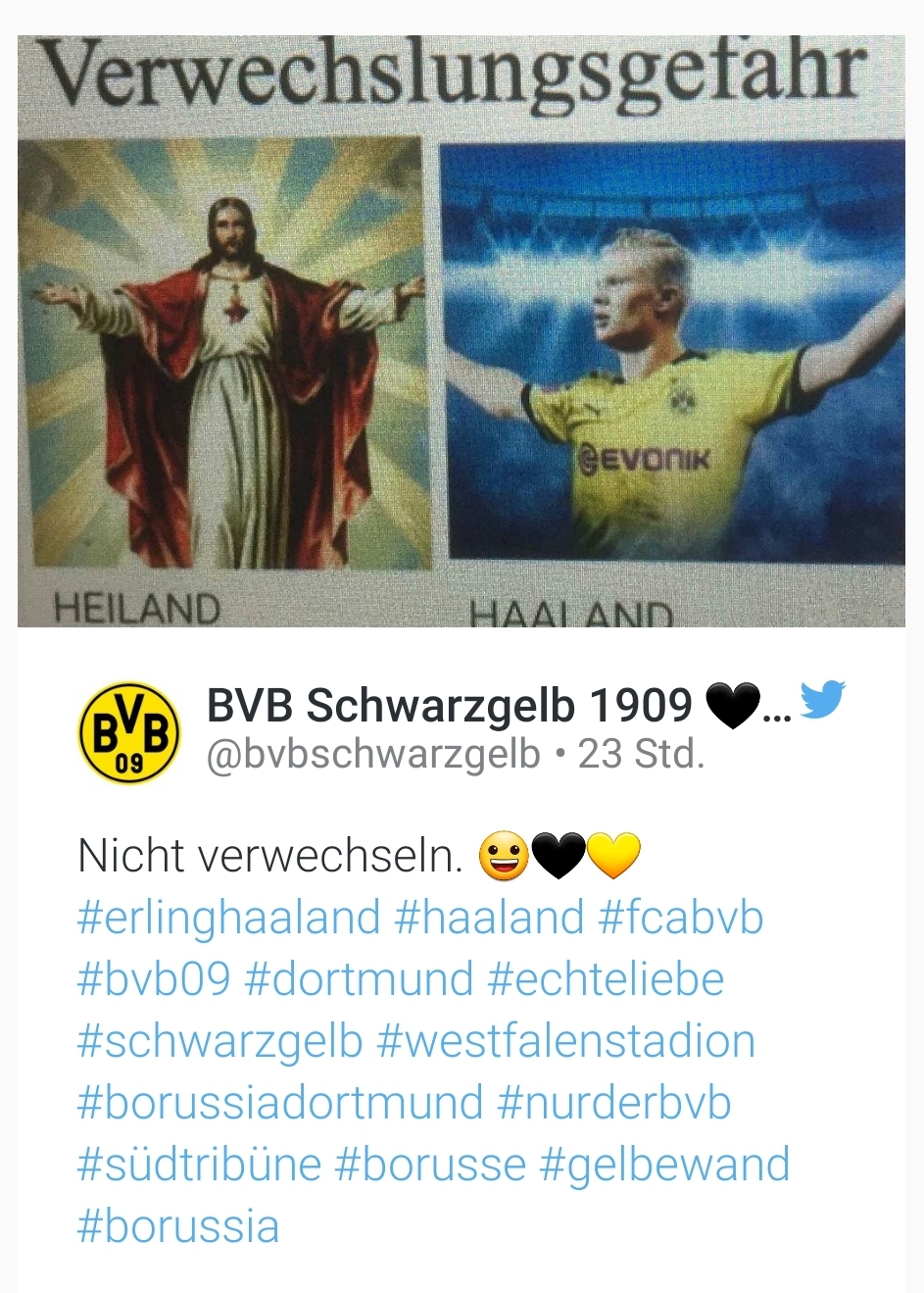Viewport: 924px width, 1293px height.
Task: Open the #südtribüne hashtag
Action: click(x=199, y=1166)
